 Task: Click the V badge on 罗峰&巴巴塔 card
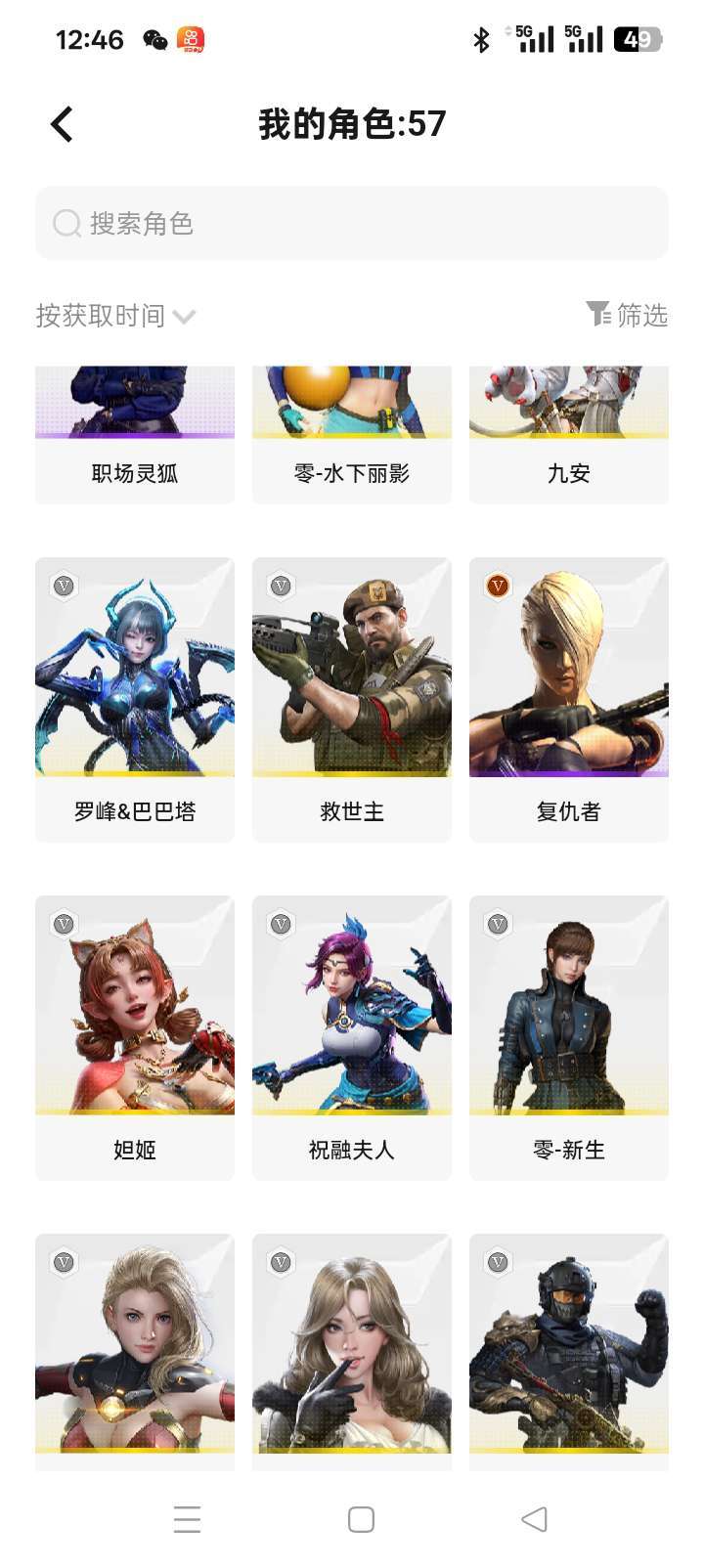pyautogui.click(x=63, y=585)
